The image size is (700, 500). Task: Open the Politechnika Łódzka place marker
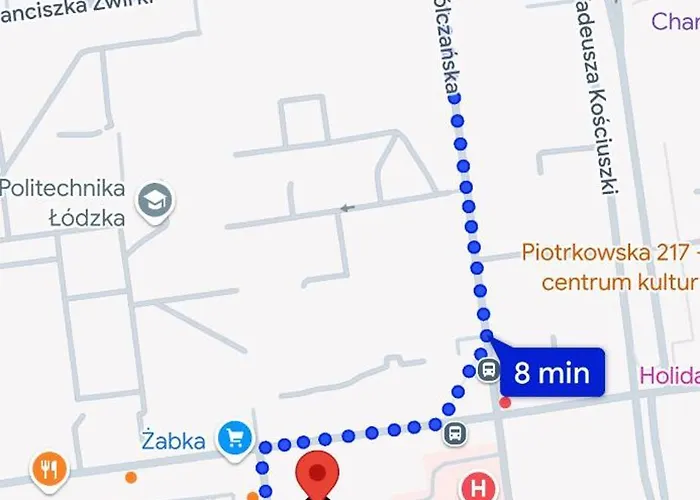click(155, 200)
